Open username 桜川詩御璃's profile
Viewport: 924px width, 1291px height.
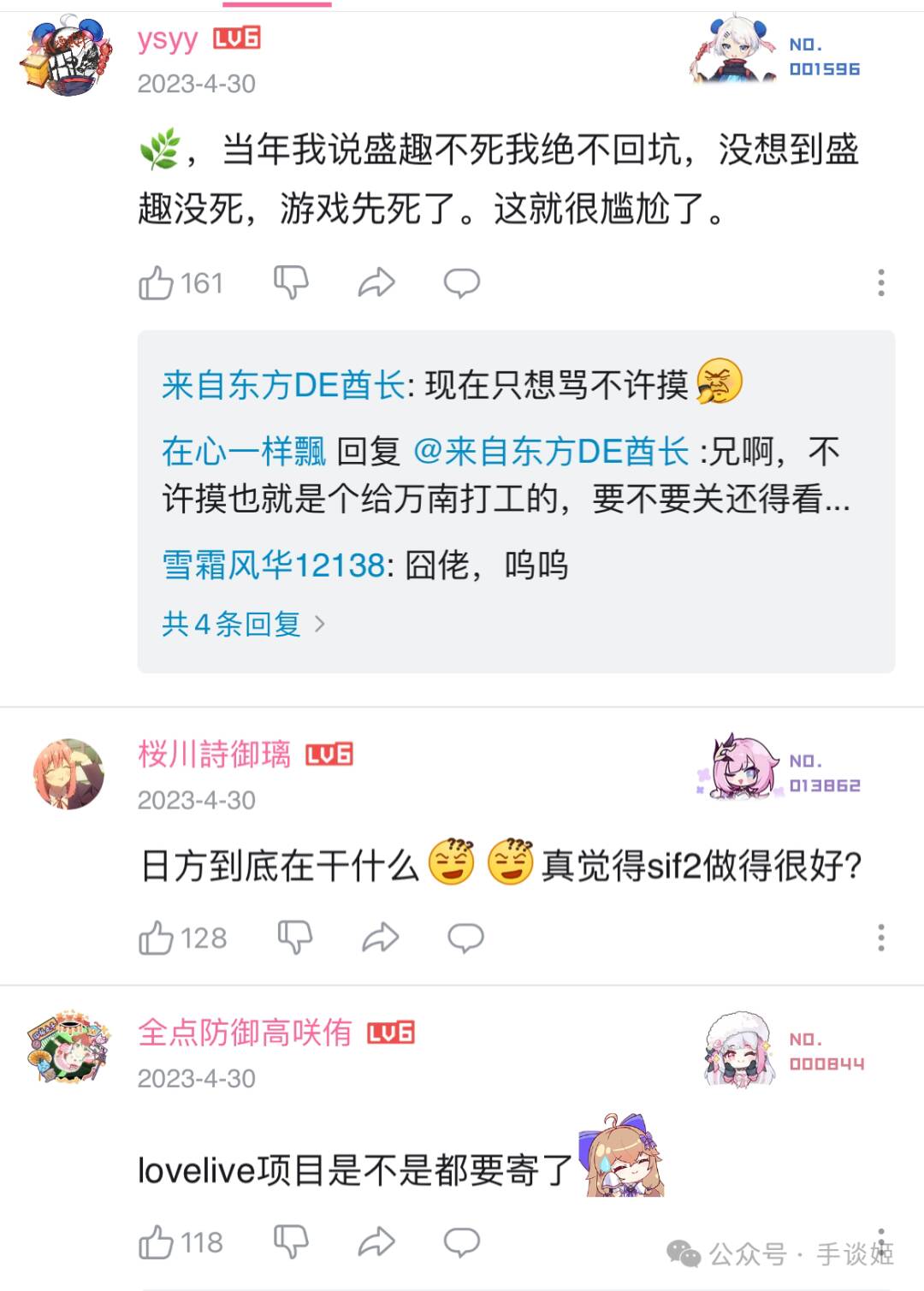click(214, 754)
